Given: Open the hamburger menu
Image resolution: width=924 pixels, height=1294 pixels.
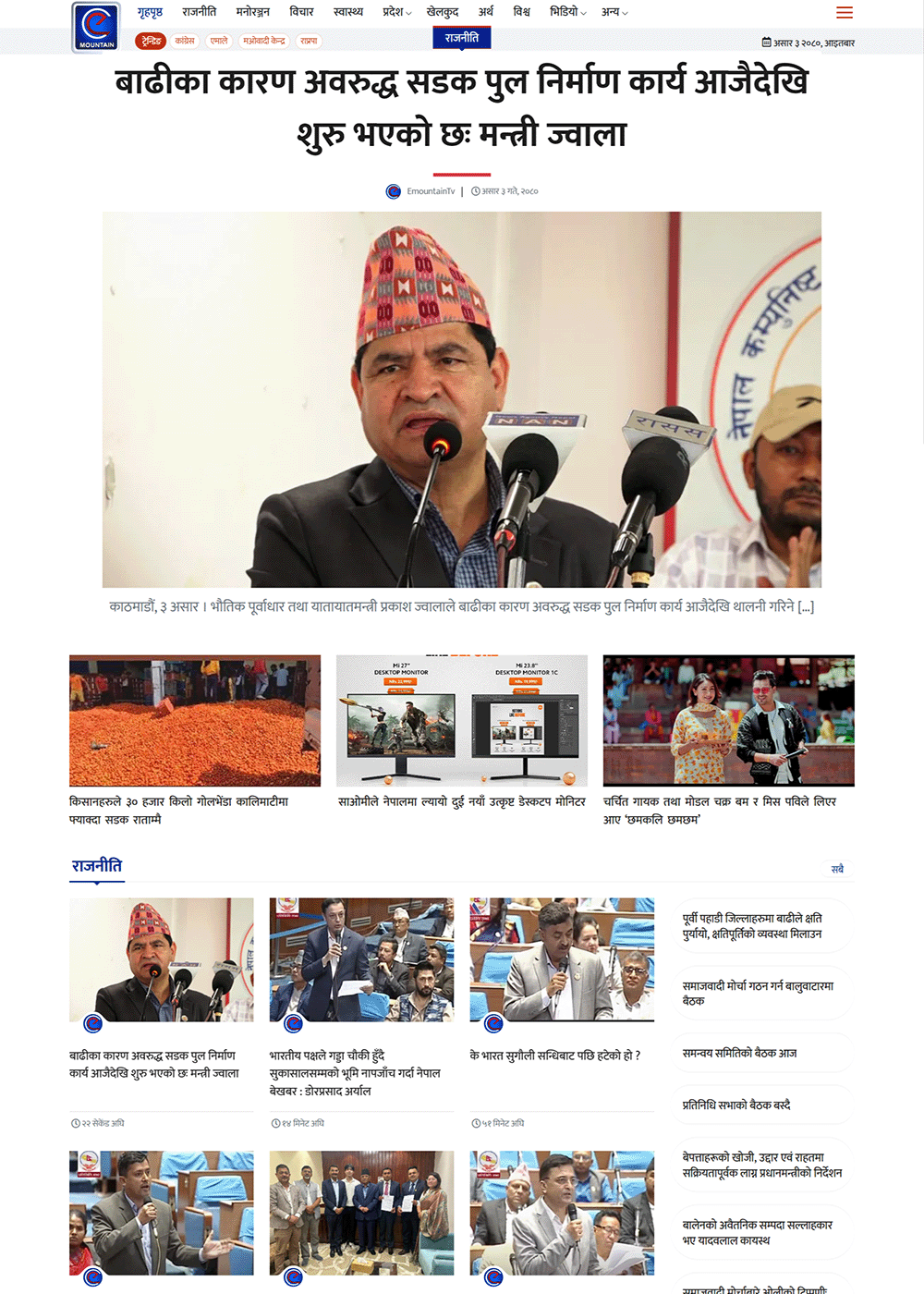Looking at the screenshot, I should click(x=844, y=13).
